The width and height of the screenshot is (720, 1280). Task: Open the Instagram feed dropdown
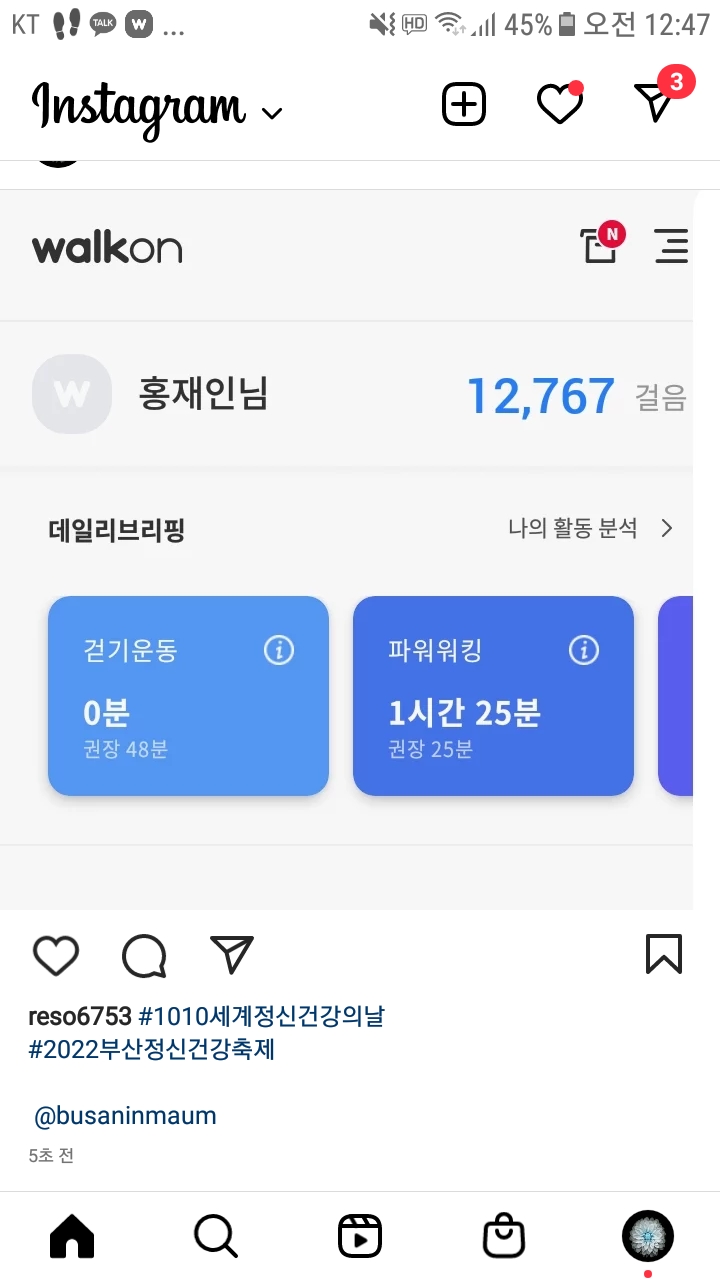[271, 112]
